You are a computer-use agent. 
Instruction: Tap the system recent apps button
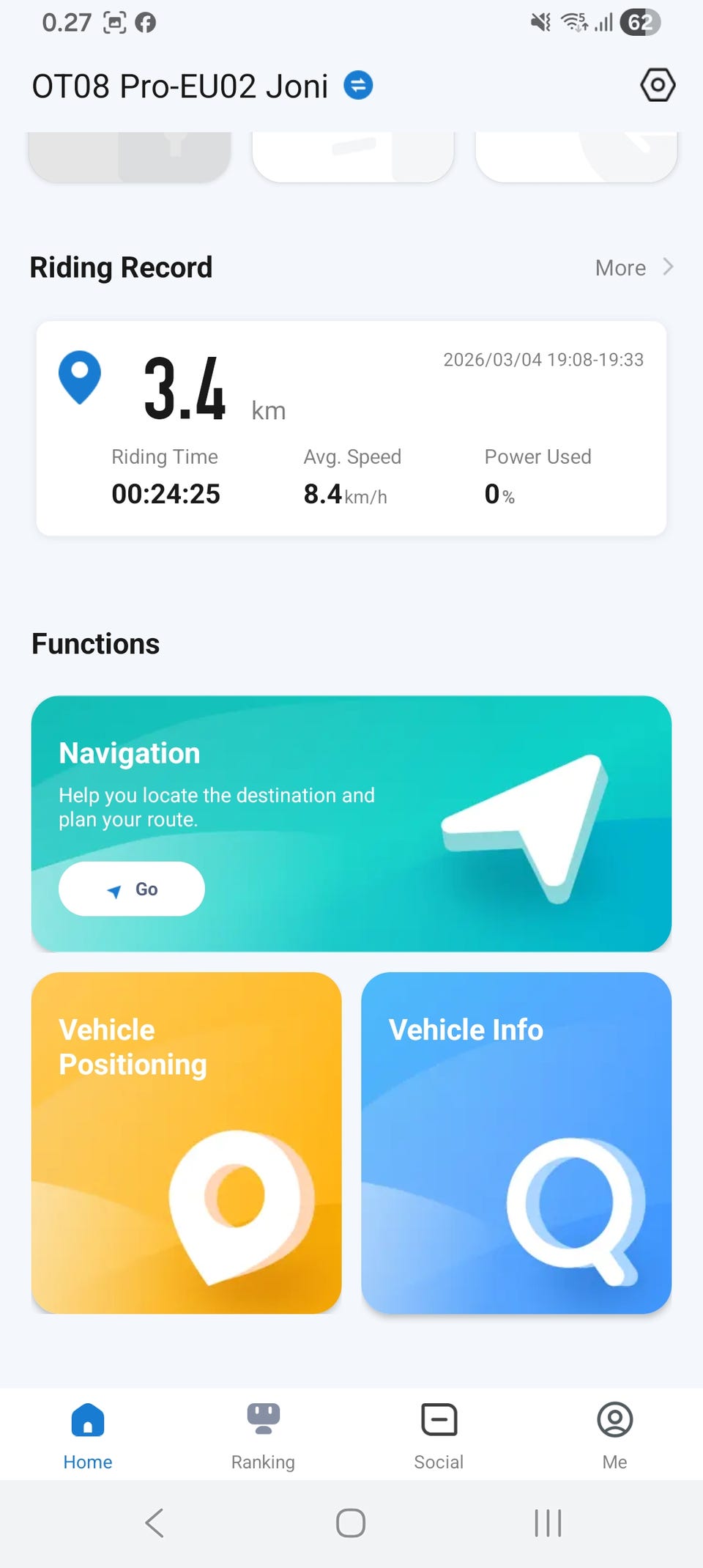(x=548, y=1523)
